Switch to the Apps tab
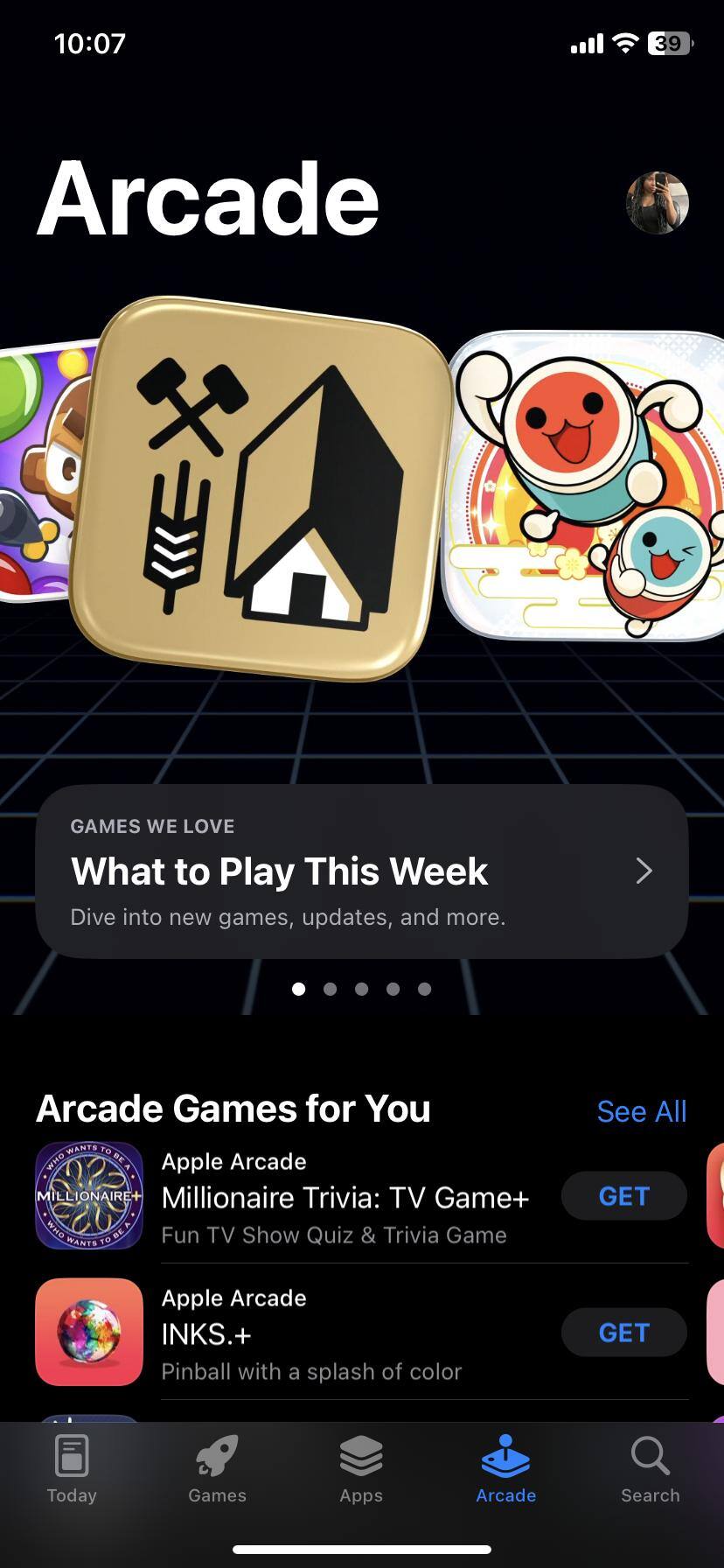Image resolution: width=724 pixels, height=1568 pixels. pos(361,1470)
